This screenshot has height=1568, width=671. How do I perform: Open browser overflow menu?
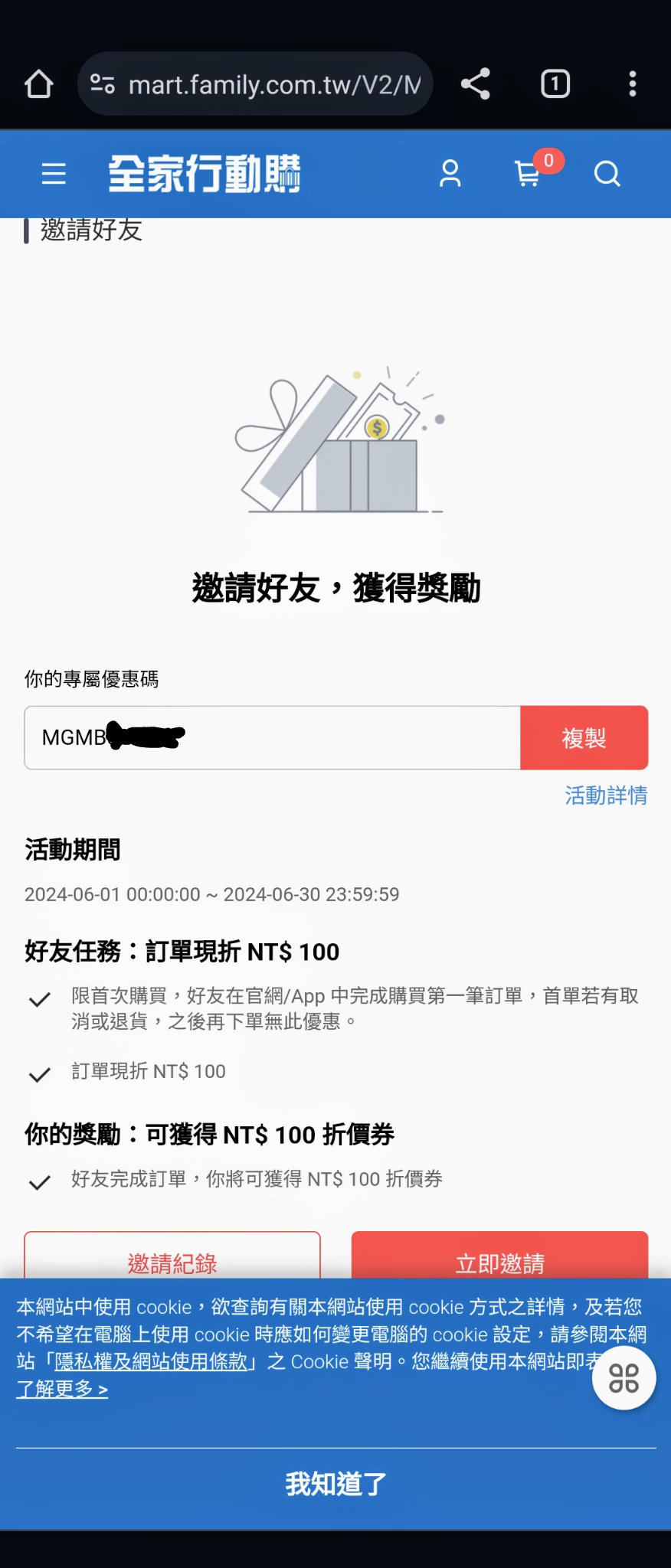pos(632,84)
